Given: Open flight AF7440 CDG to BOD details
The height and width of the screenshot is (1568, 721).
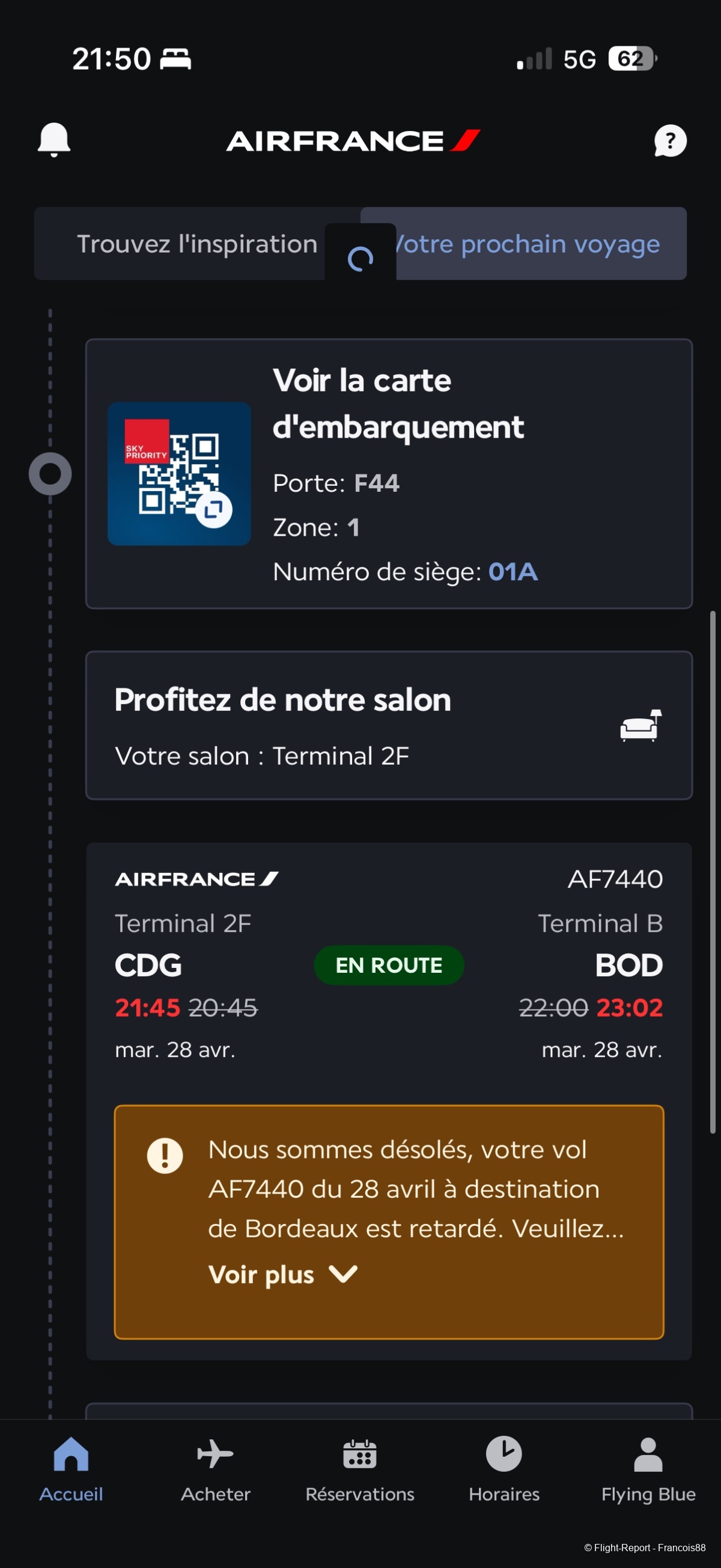Looking at the screenshot, I should (x=388, y=965).
